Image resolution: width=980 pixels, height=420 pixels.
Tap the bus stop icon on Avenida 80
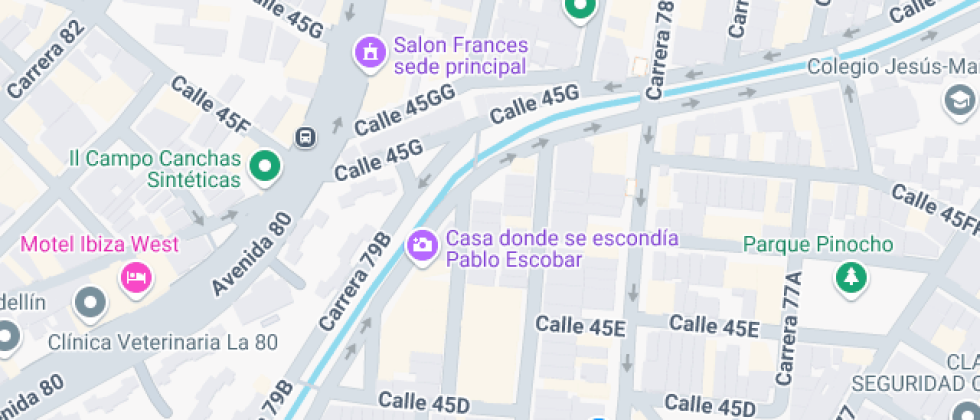click(x=305, y=136)
